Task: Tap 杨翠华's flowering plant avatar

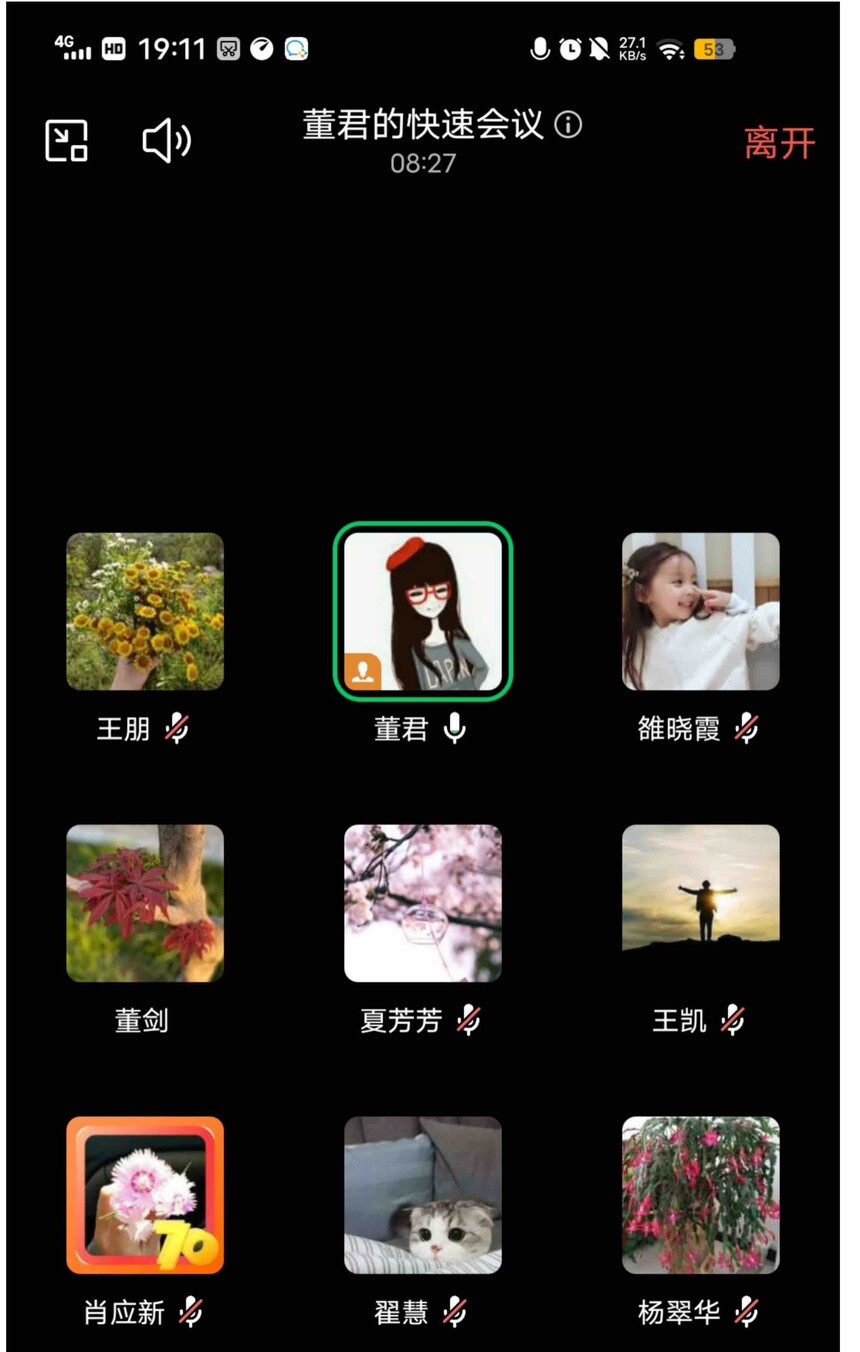Action: pos(700,1195)
